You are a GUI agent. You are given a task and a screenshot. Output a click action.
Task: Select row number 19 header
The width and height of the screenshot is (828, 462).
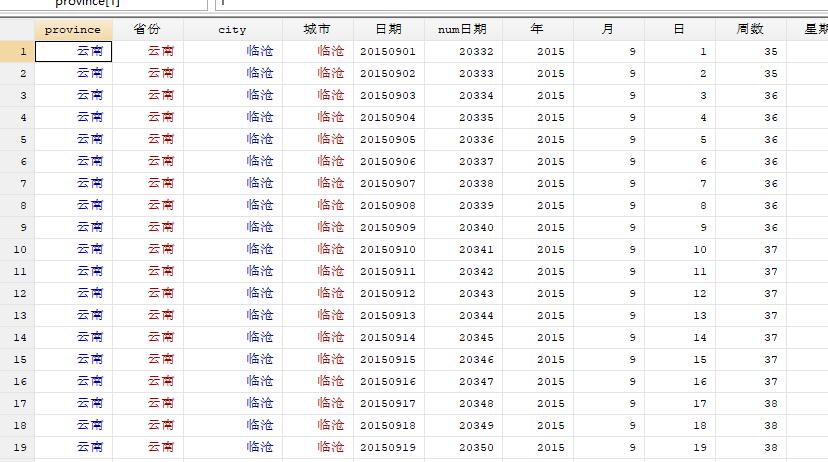(x=18, y=448)
